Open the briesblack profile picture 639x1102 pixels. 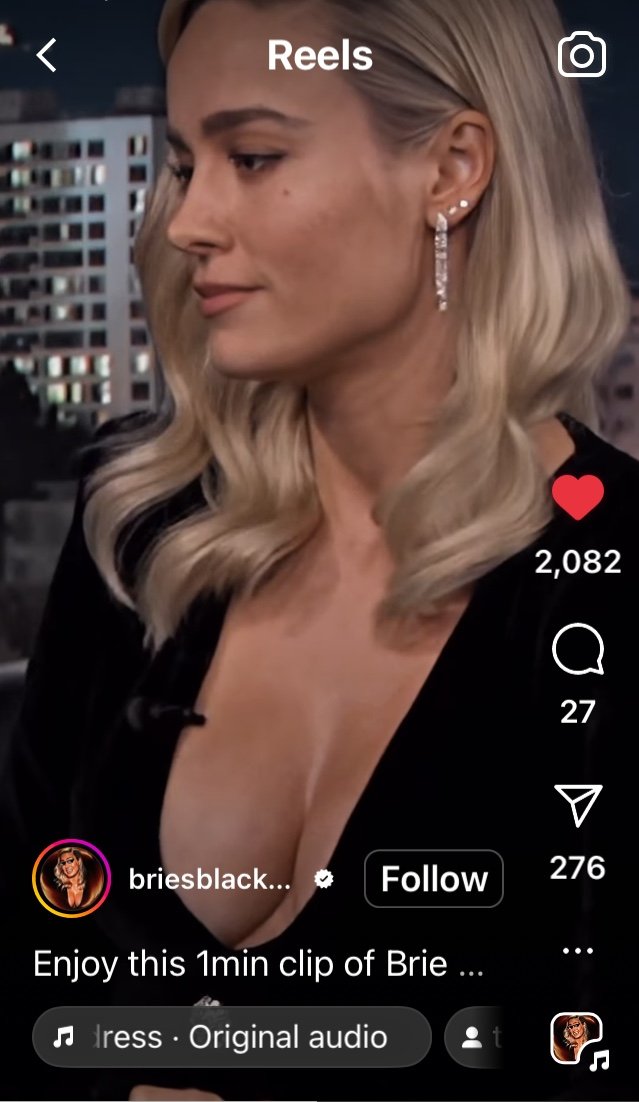71,878
